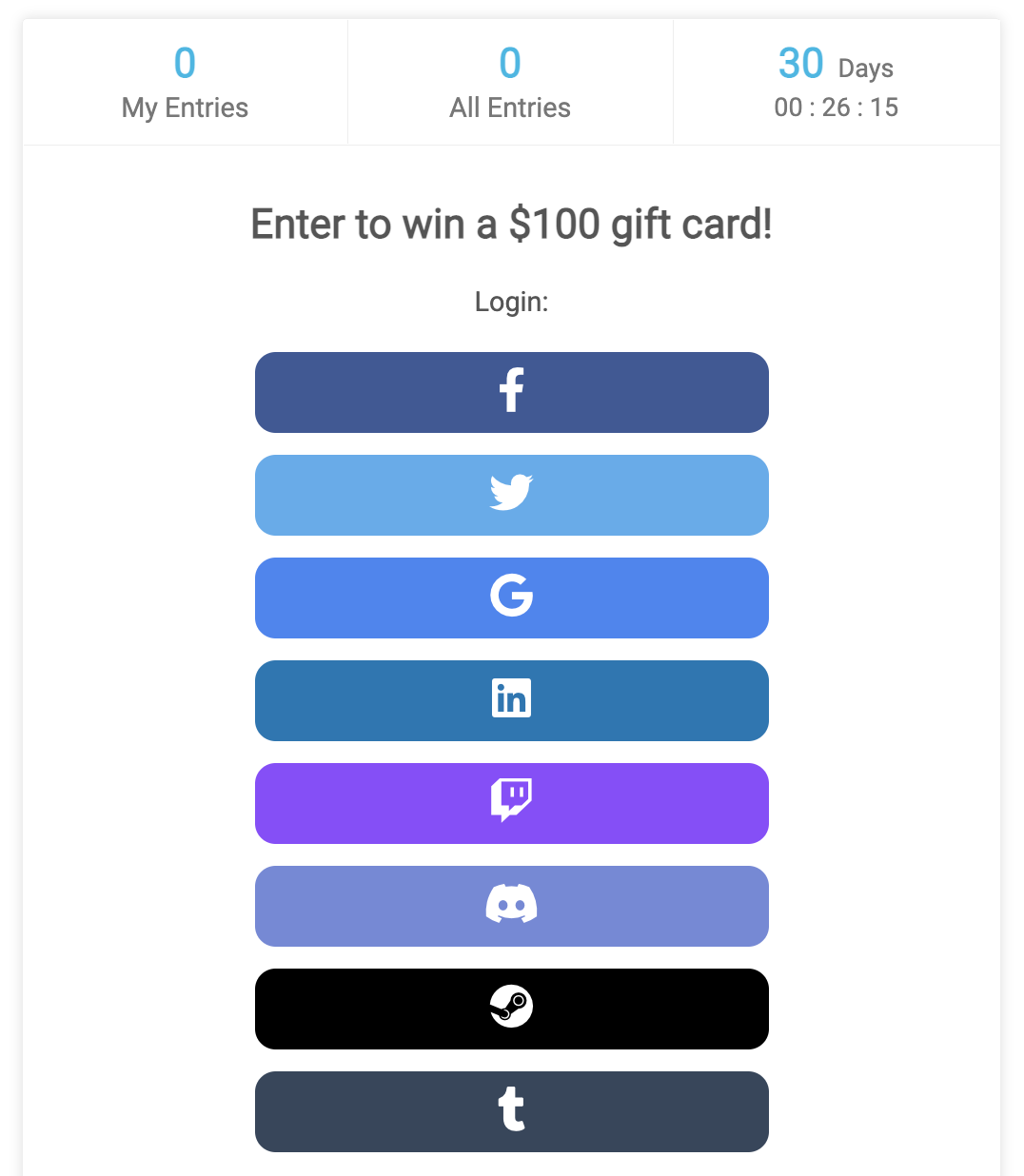This screenshot has height=1176, width=1024.
Task: Click the Google 'G' logo
Action: pyautogui.click(x=511, y=597)
